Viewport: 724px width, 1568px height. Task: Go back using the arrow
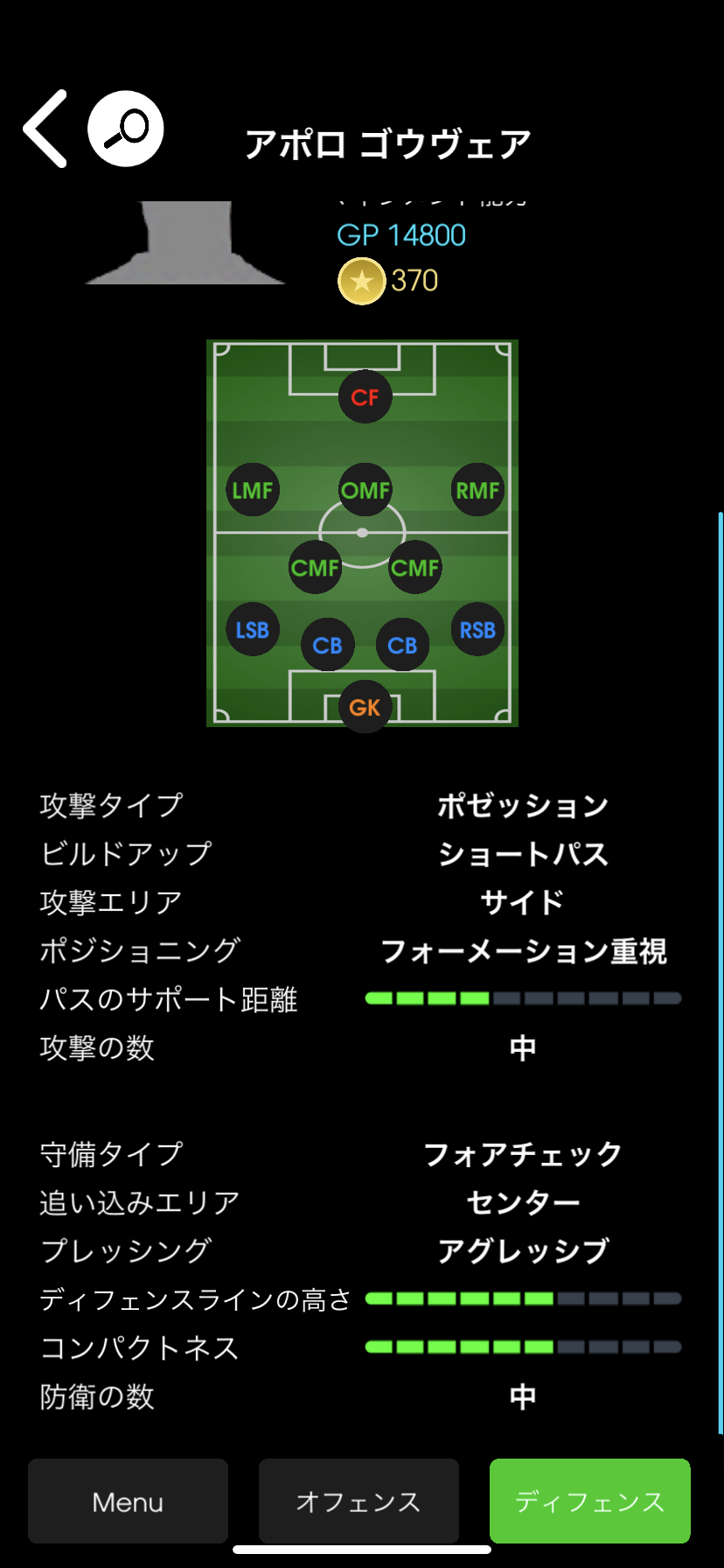[x=45, y=129]
